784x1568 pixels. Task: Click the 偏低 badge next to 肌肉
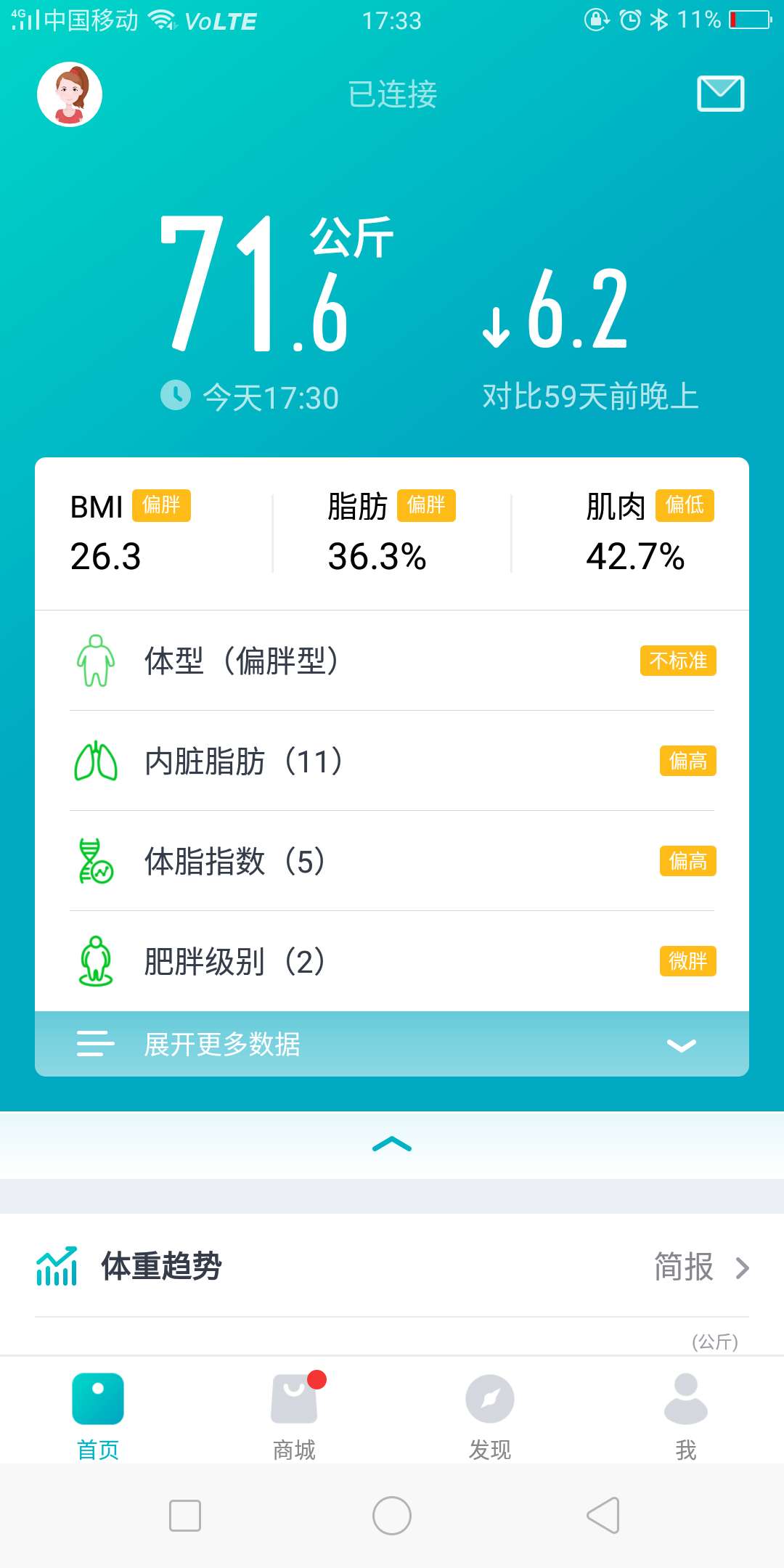684,506
